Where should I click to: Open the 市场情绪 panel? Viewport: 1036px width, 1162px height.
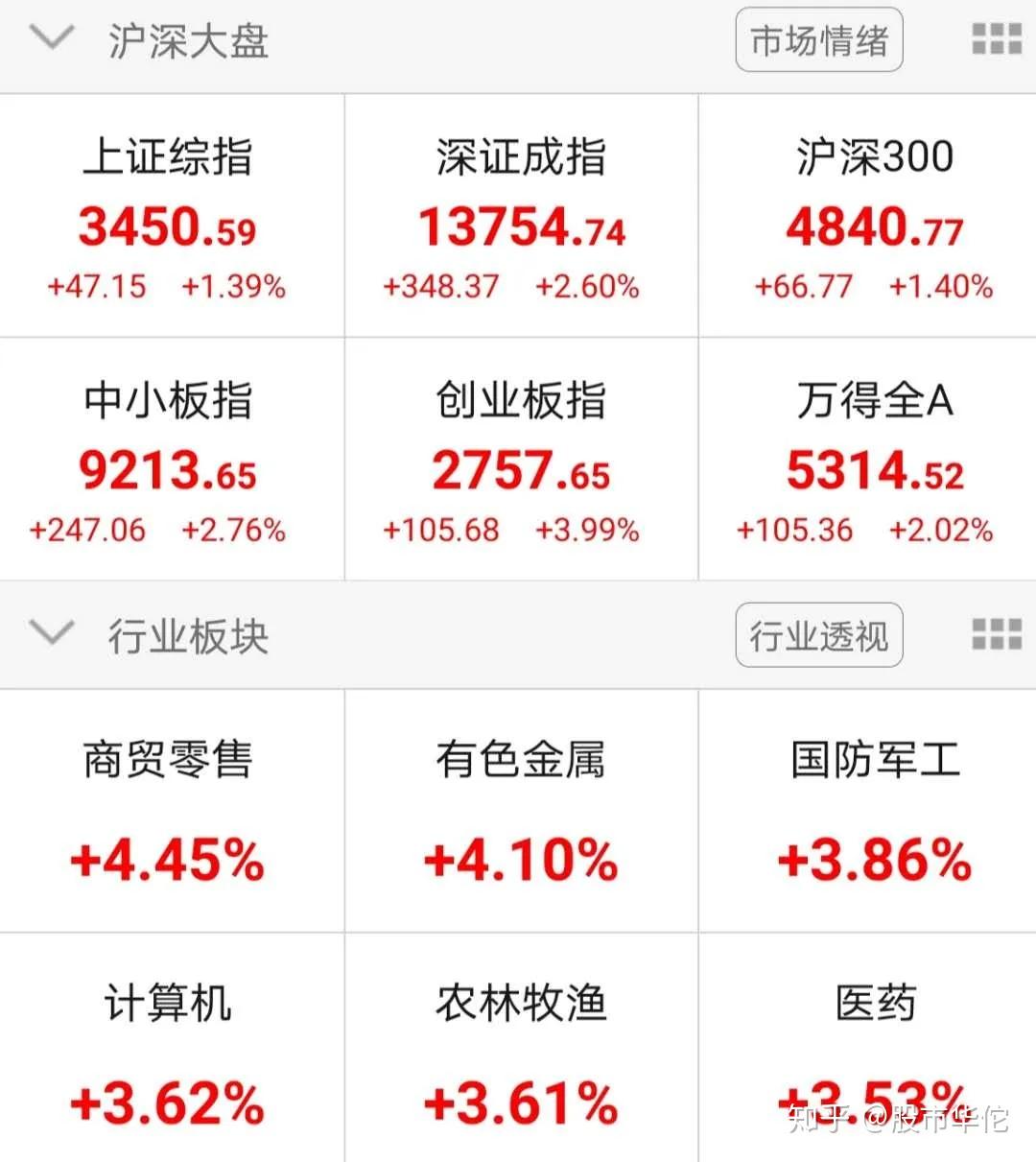point(818,39)
